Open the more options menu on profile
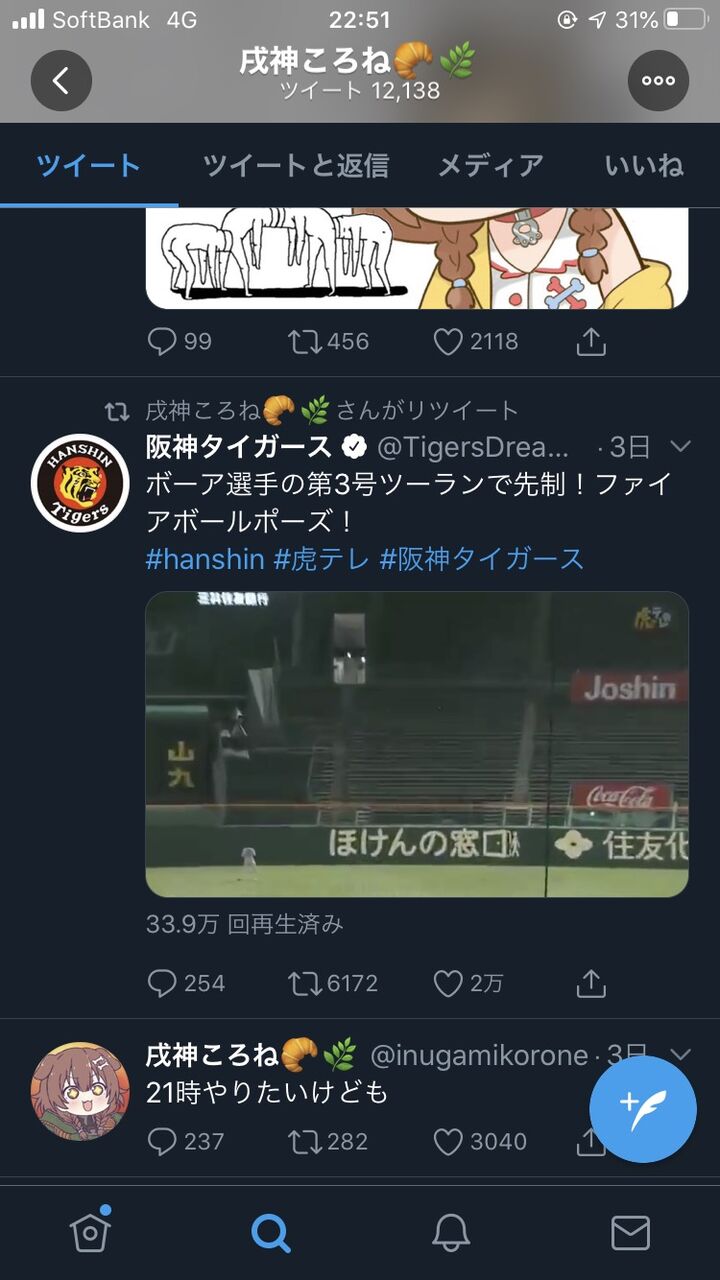The image size is (720, 1280). pyautogui.click(x=659, y=79)
